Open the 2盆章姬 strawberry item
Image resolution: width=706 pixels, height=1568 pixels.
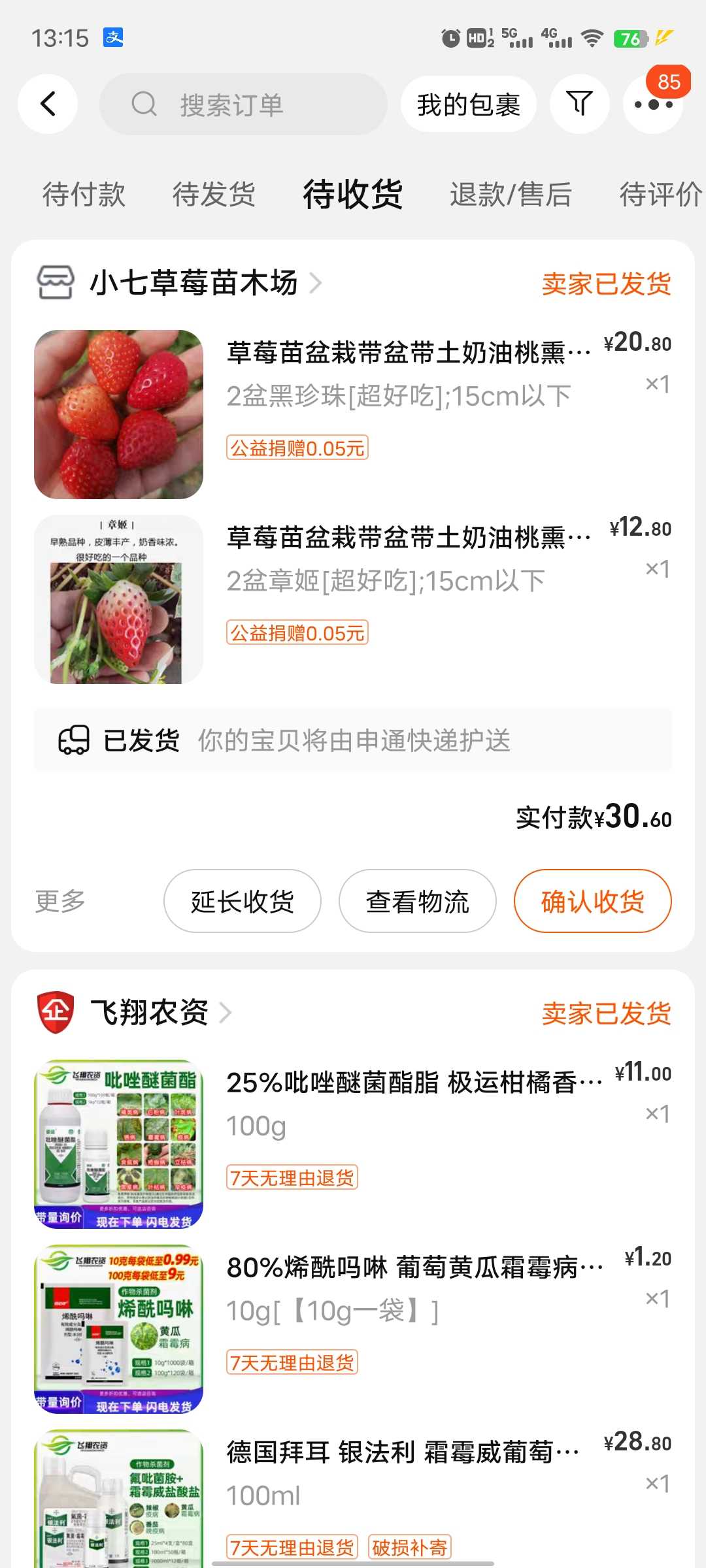click(x=353, y=599)
